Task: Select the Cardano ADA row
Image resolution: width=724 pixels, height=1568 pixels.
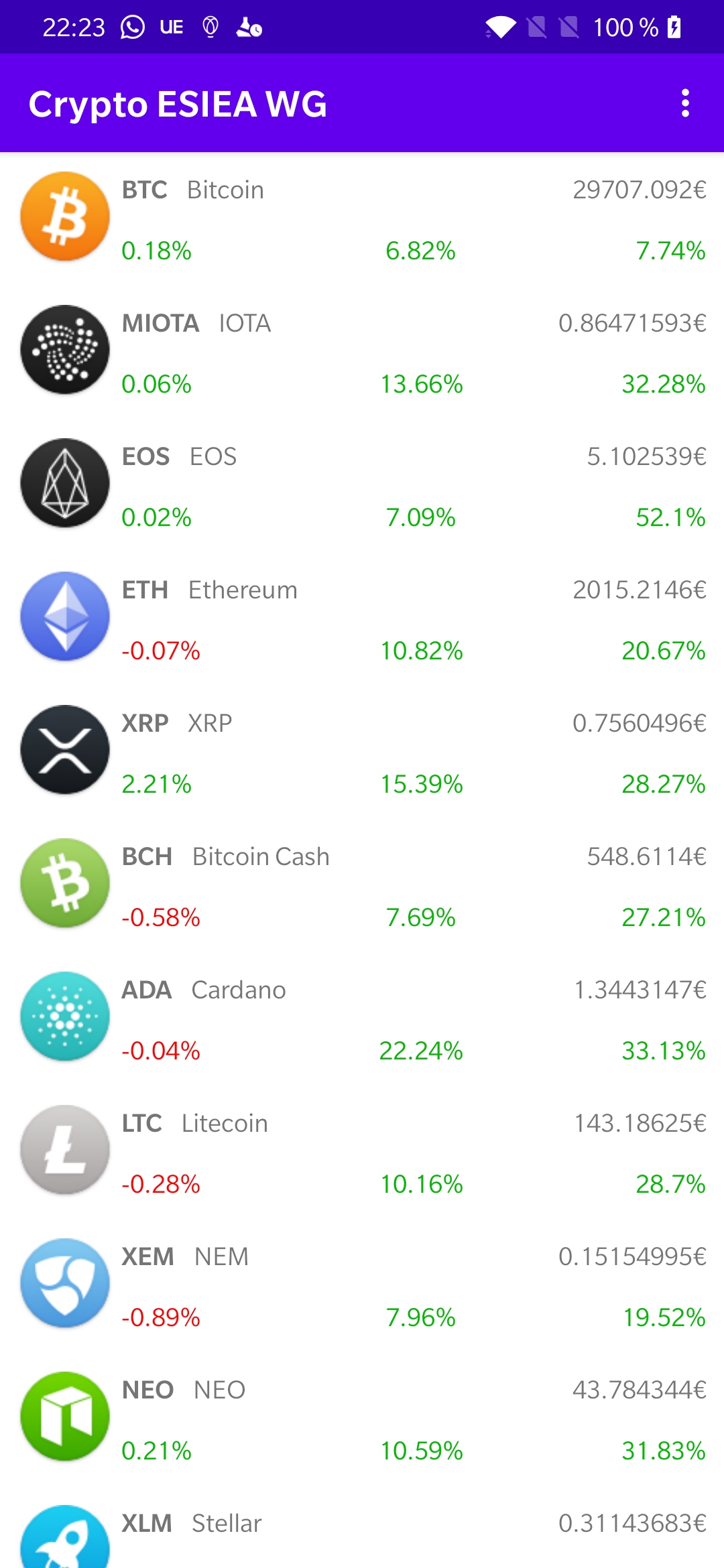Action: [x=362, y=1019]
